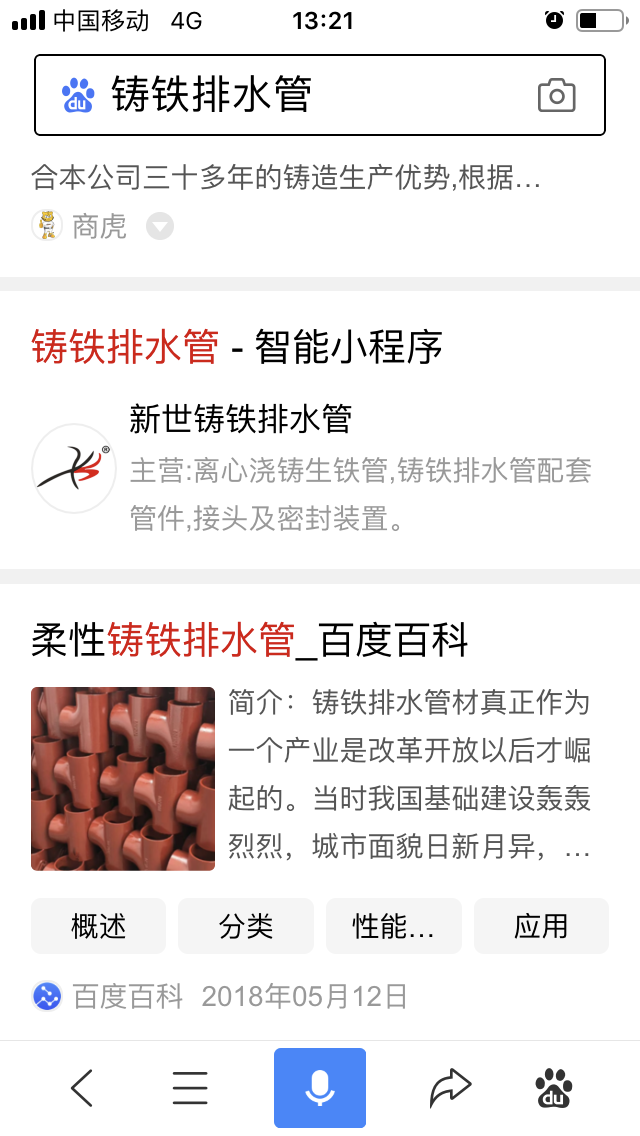Open camera image search
The height and width of the screenshot is (1136, 640).
pos(557,95)
